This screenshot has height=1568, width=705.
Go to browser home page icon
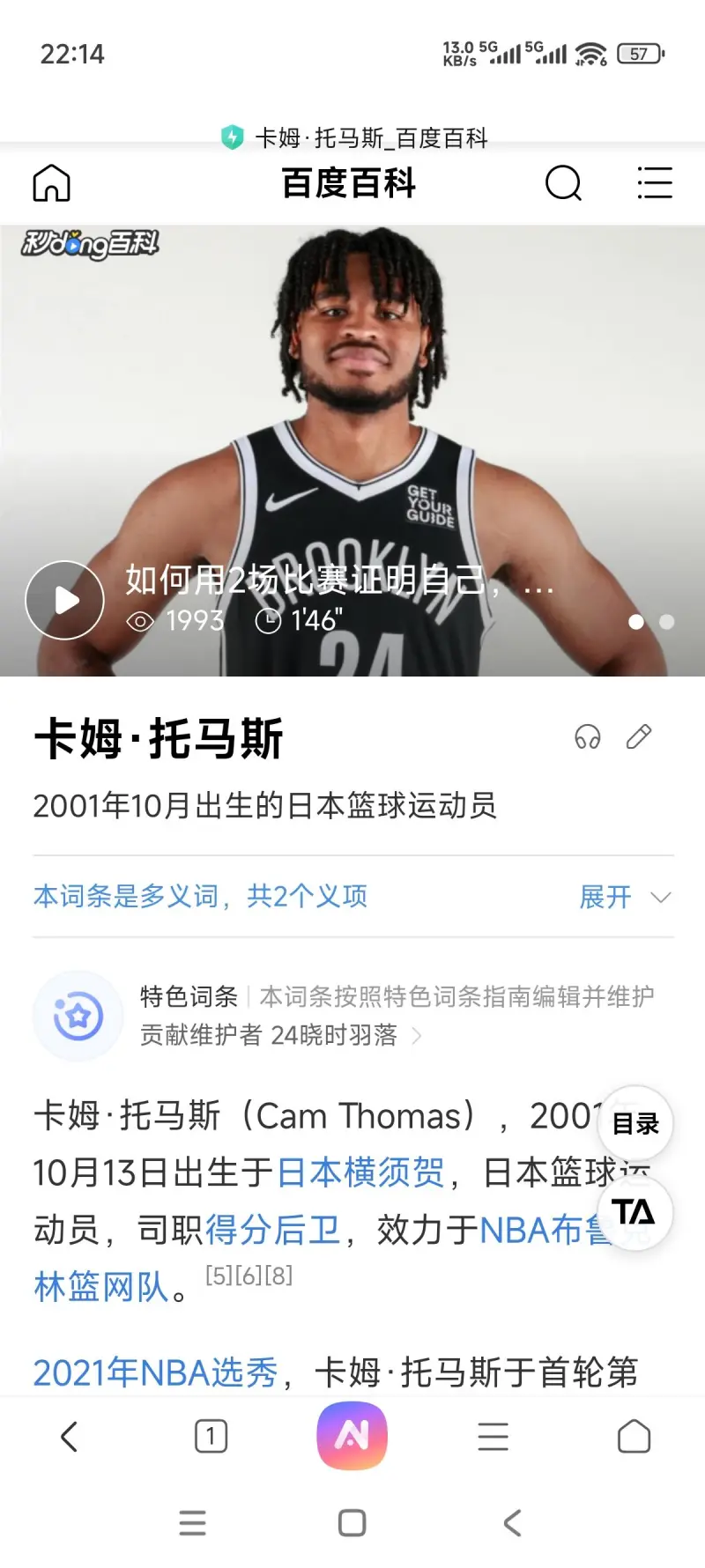(634, 1437)
